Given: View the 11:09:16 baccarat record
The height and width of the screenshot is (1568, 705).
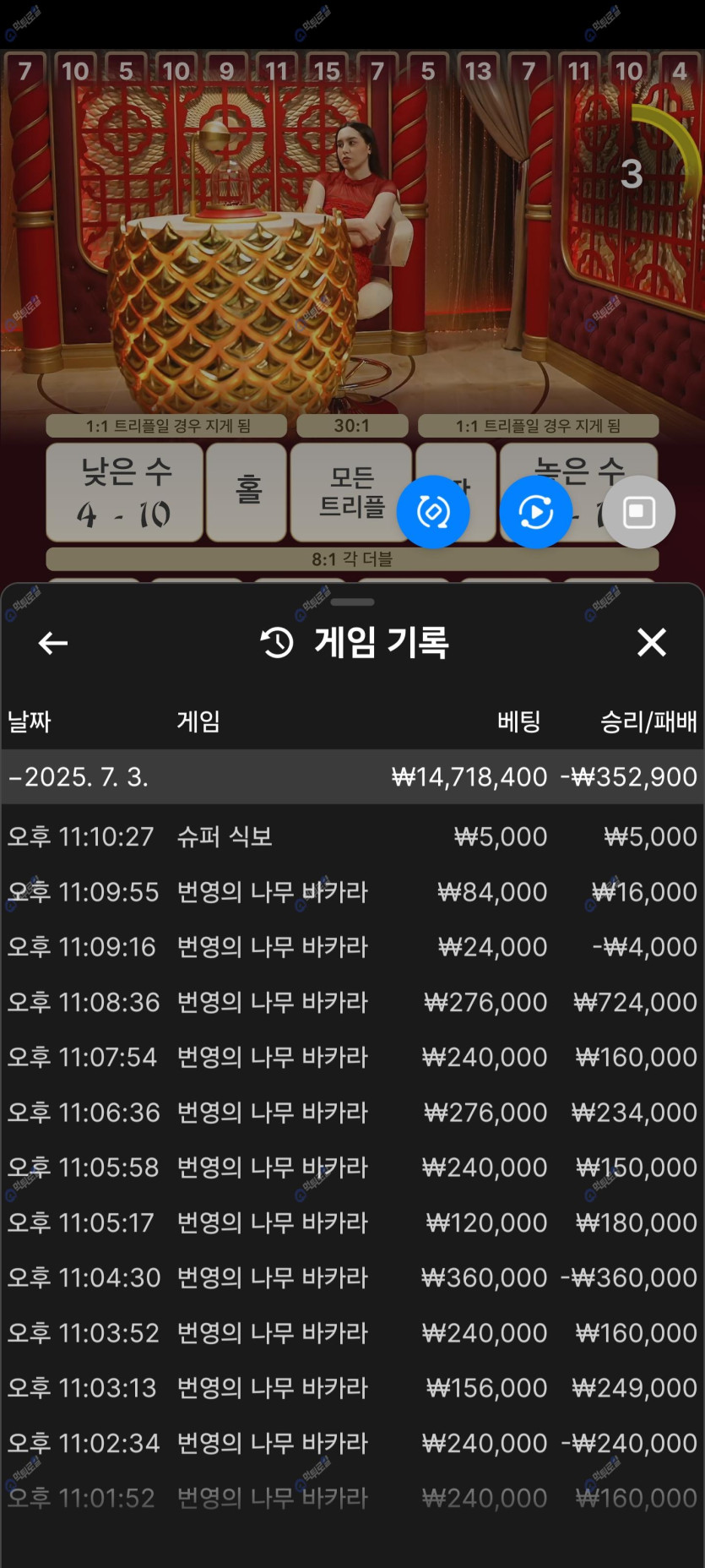Looking at the screenshot, I should point(351,946).
